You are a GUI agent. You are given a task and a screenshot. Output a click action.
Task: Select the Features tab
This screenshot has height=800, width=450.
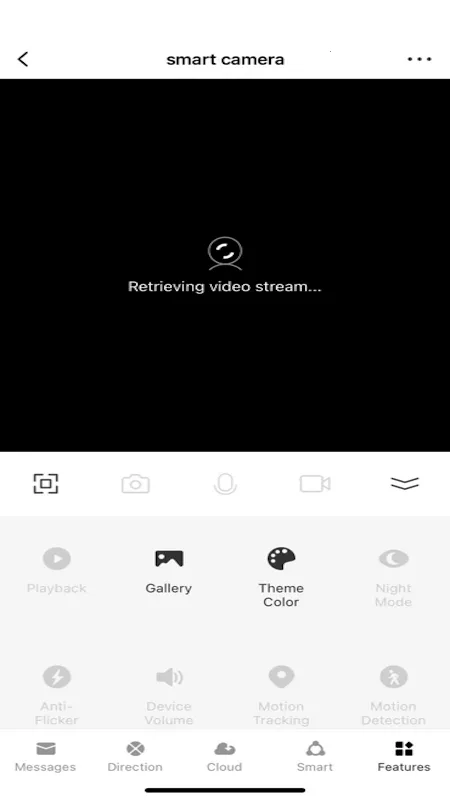pyautogui.click(x=404, y=757)
